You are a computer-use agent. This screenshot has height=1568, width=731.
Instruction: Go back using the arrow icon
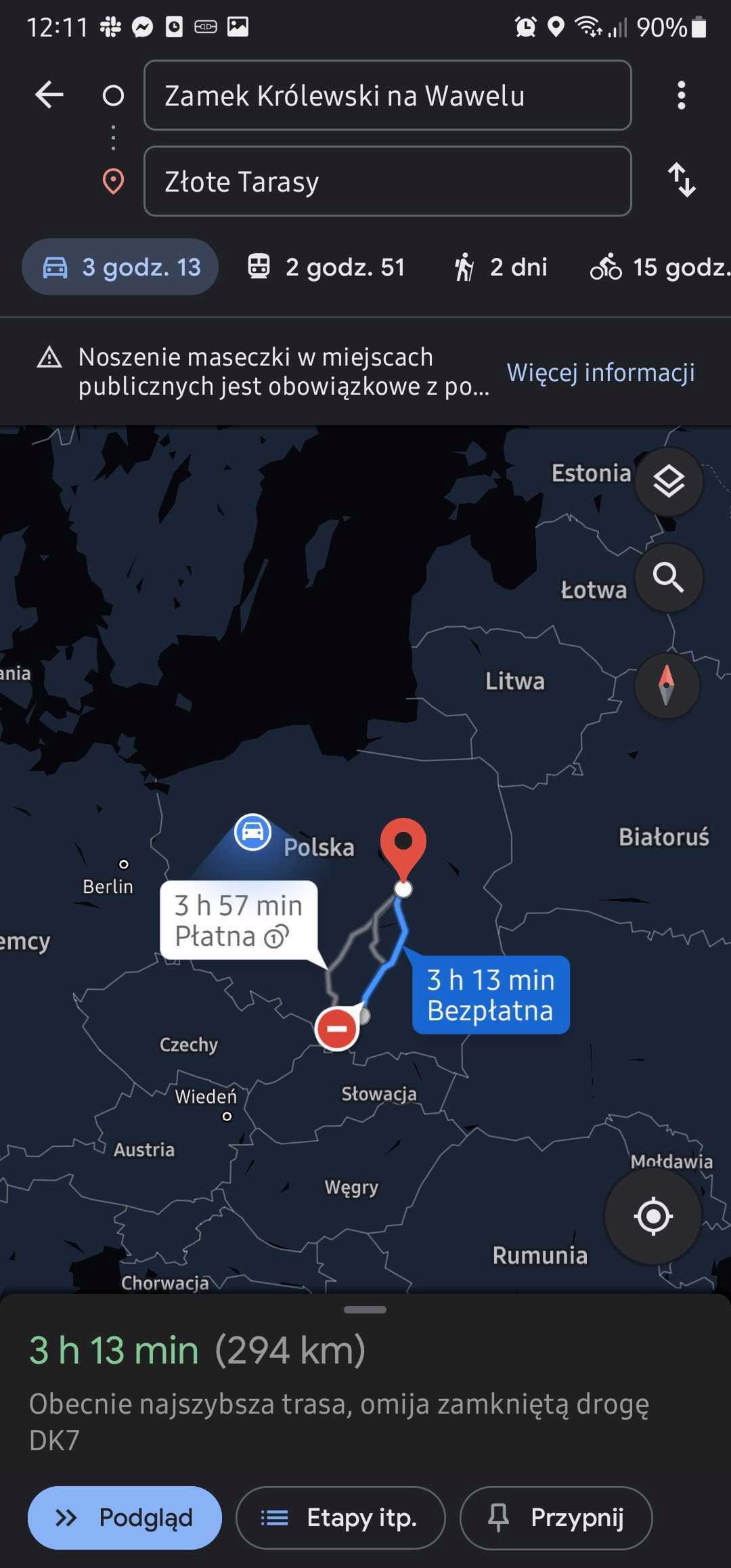point(49,95)
